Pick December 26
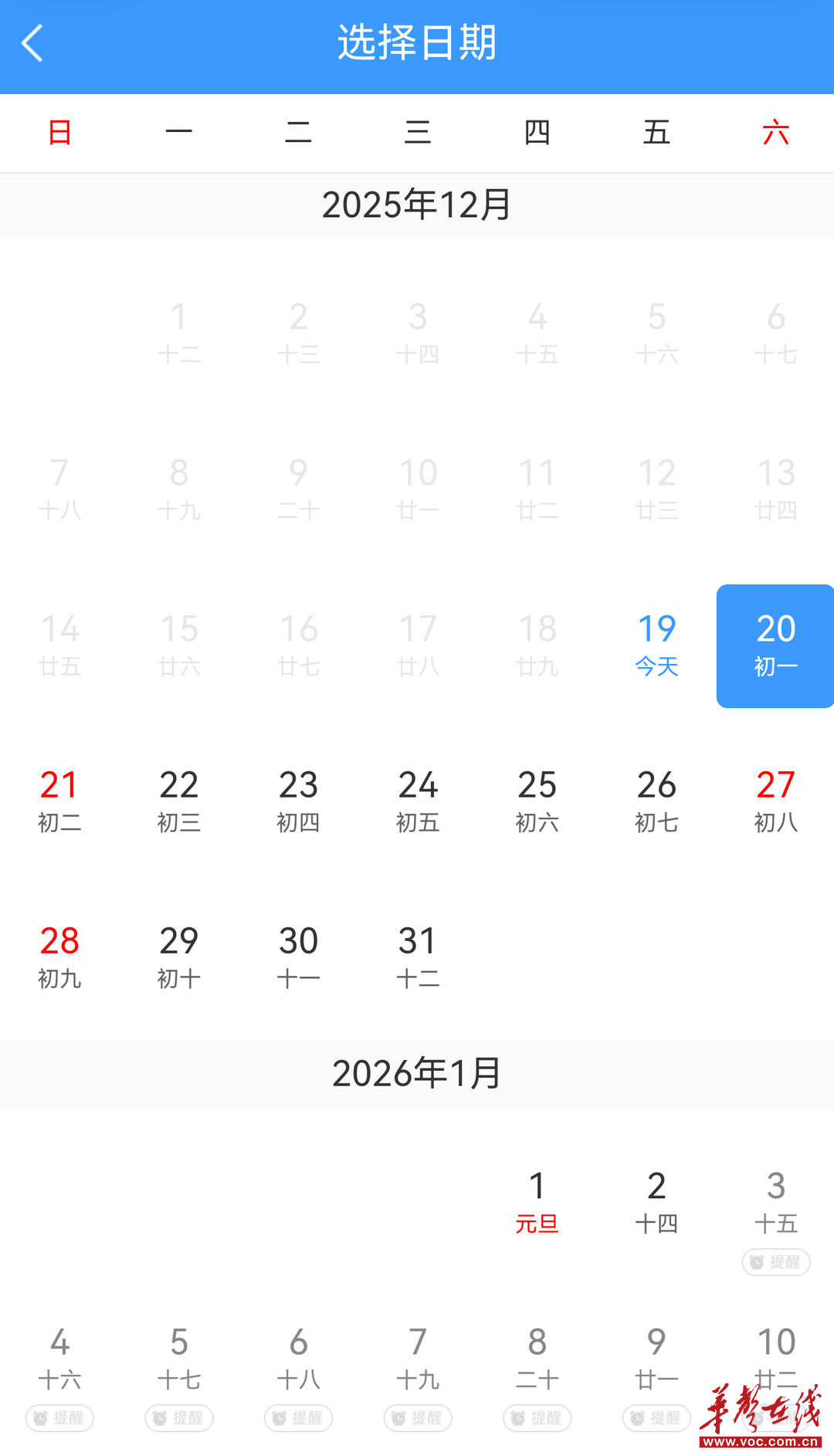Viewport: 834px width, 1456px height. pos(656,801)
